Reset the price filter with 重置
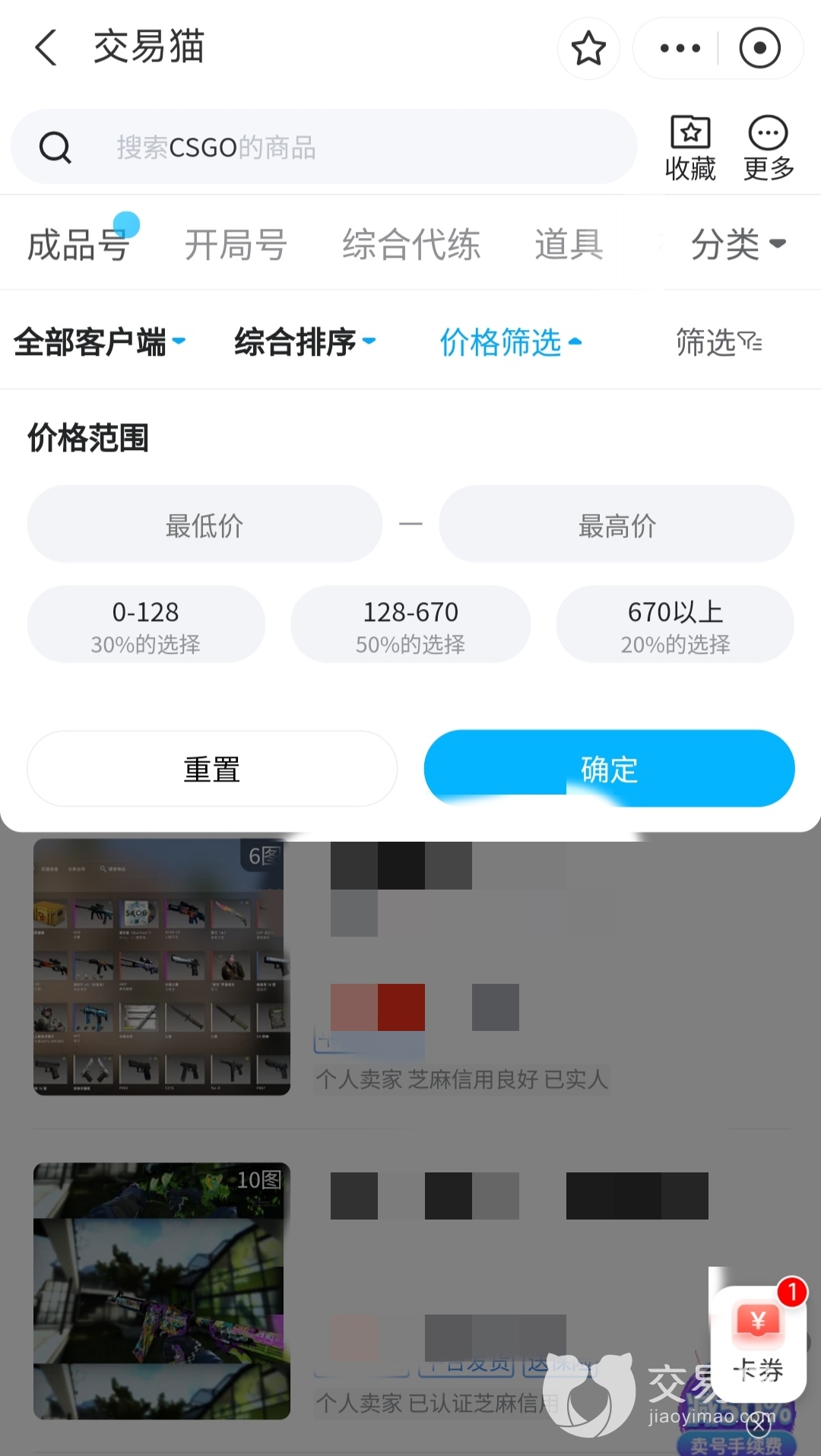The height and width of the screenshot is (1456, 821). pos(212,769)
